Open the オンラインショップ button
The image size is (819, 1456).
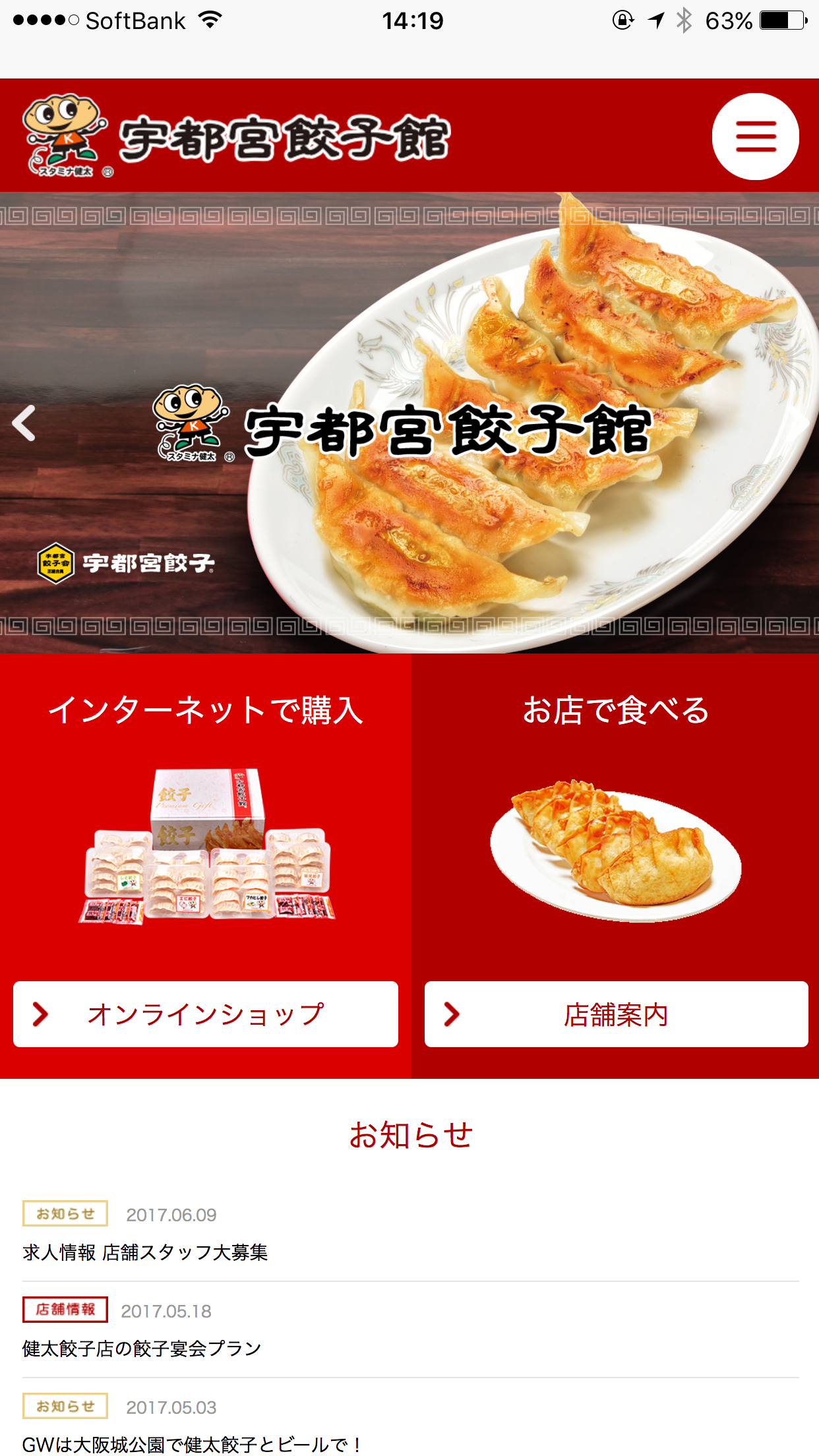pyautogui.click(x=205, y=1014)
